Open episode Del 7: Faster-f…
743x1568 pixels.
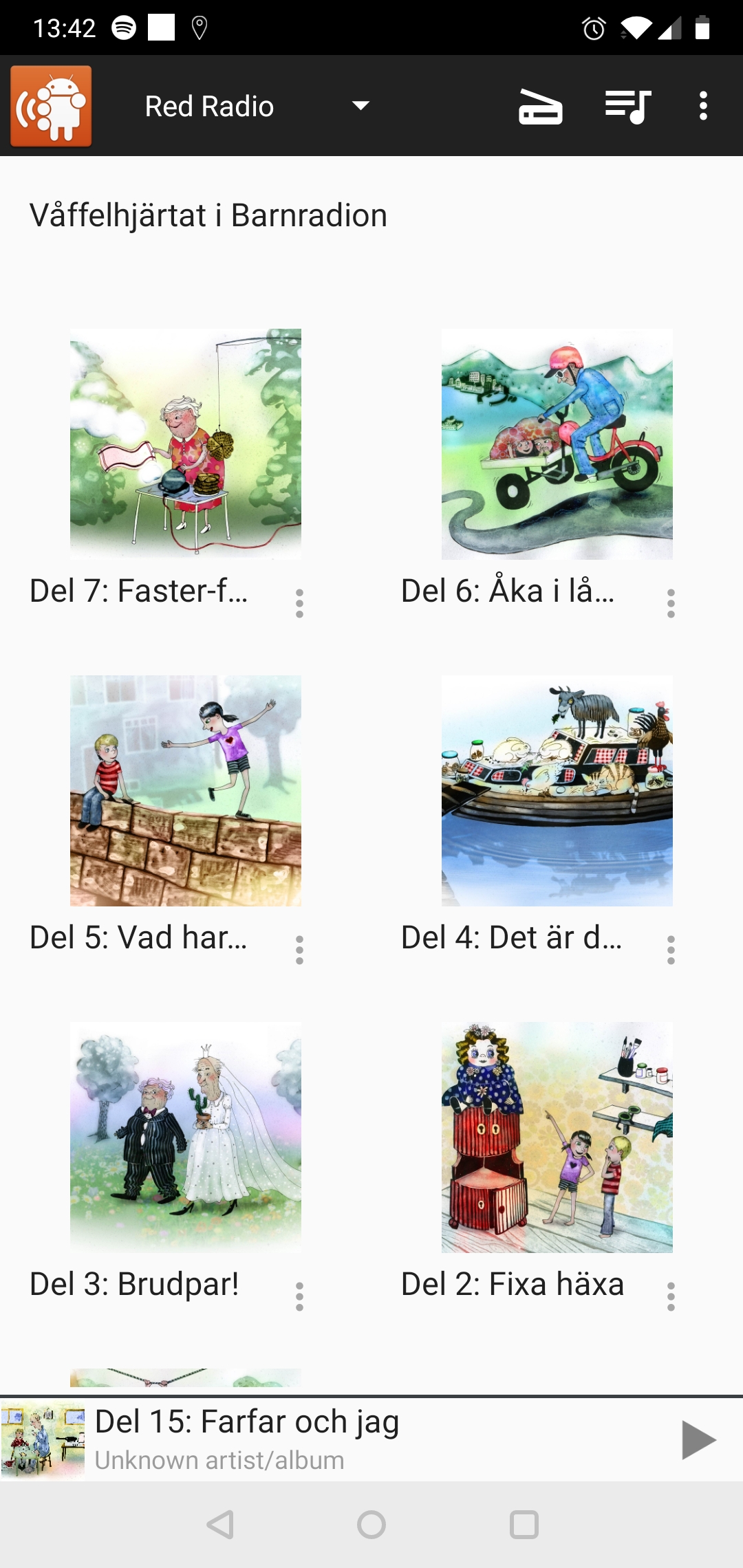pos(186,444)
